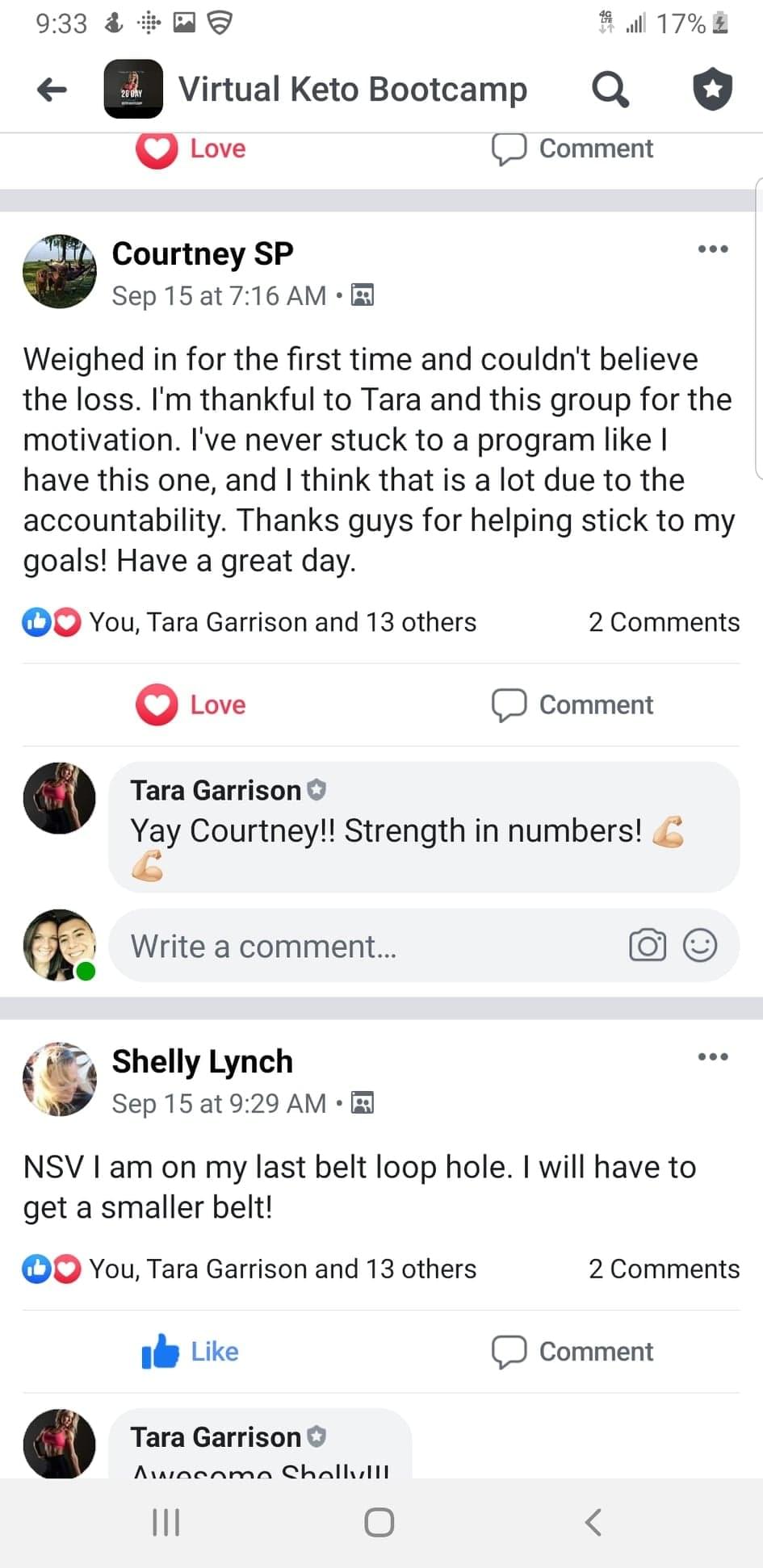Like Shelly Lynch's belt loop post
This screenshot has height=1568, width=763.
coord(191,1351)
